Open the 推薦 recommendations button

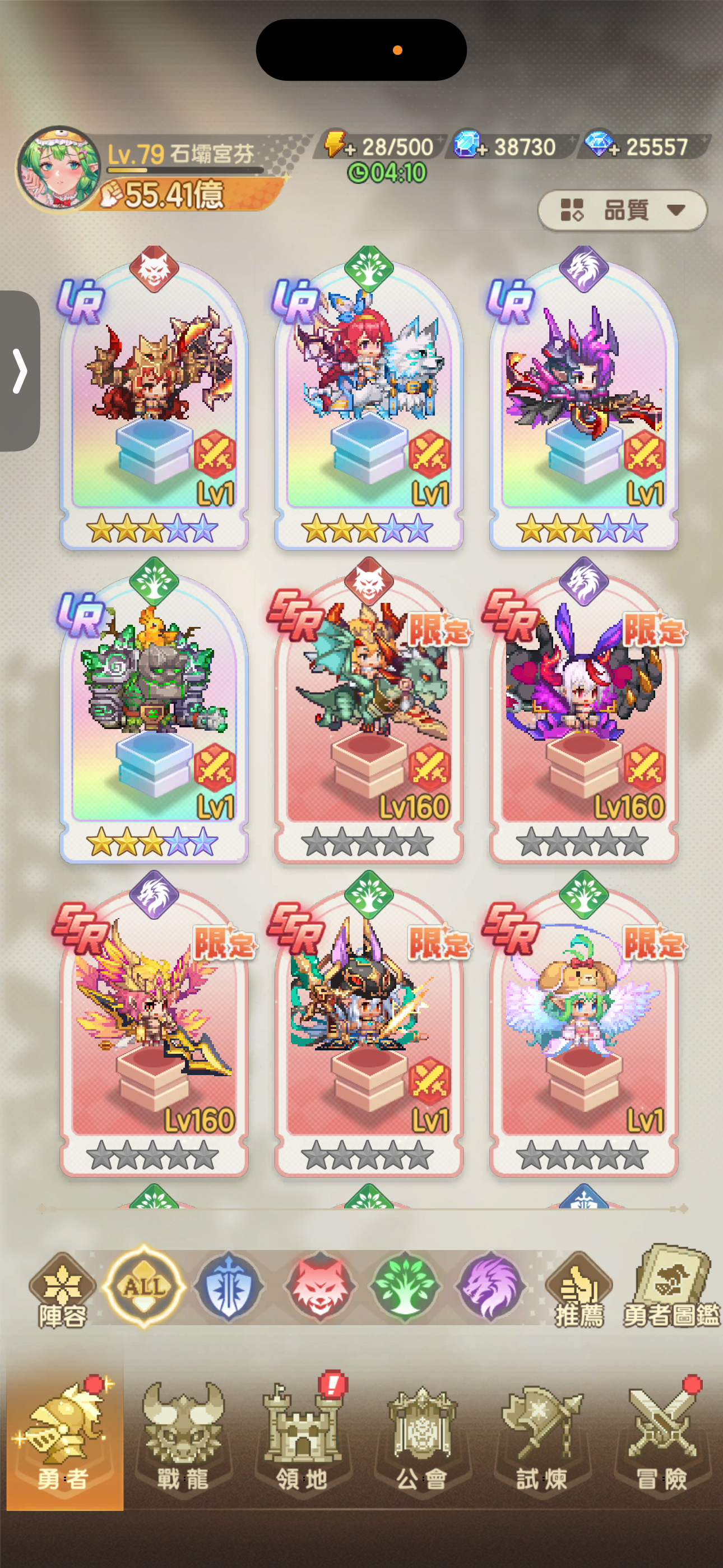579,1289
